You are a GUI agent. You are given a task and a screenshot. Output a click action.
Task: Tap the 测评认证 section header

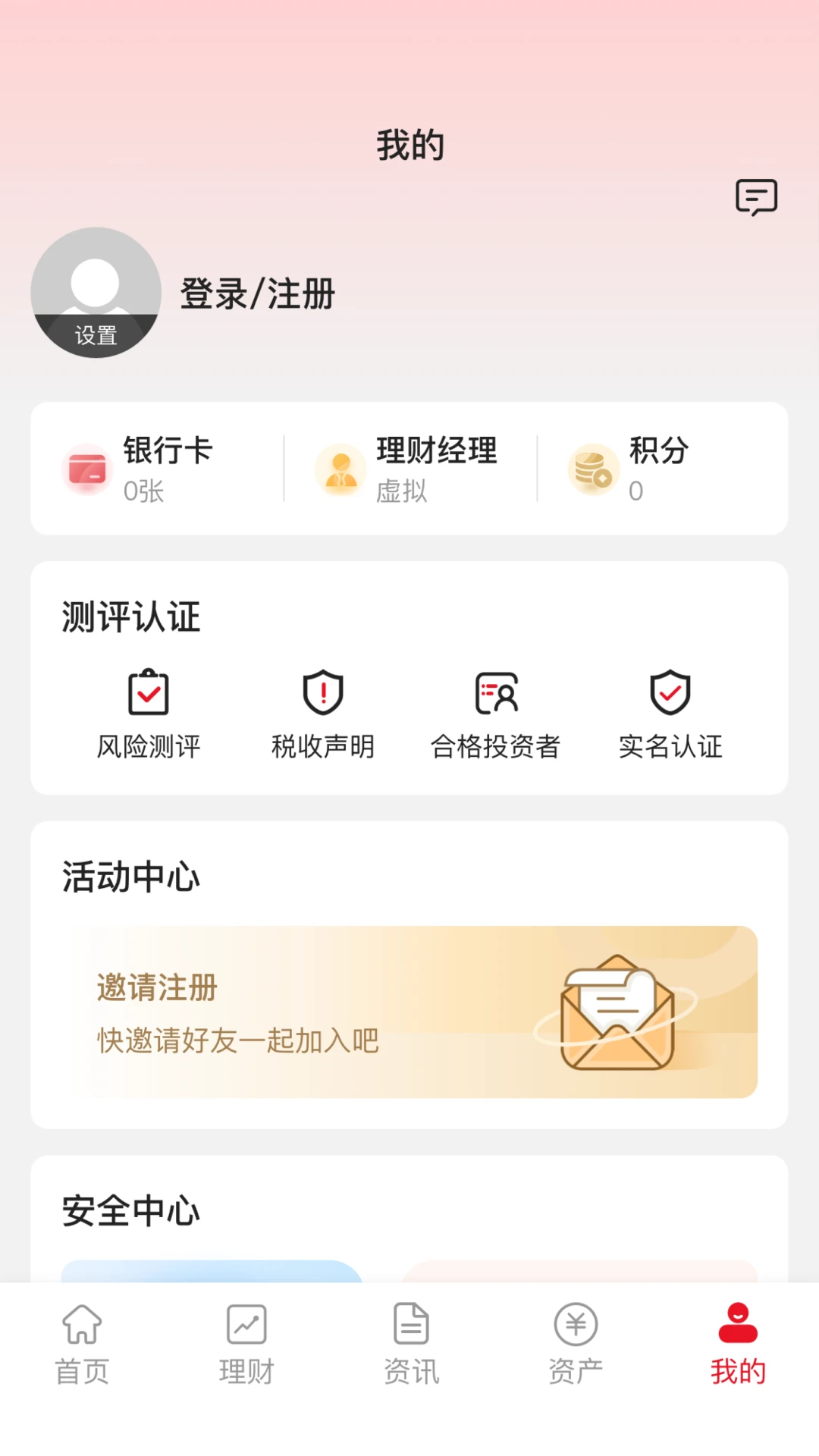tap(130, 617)
